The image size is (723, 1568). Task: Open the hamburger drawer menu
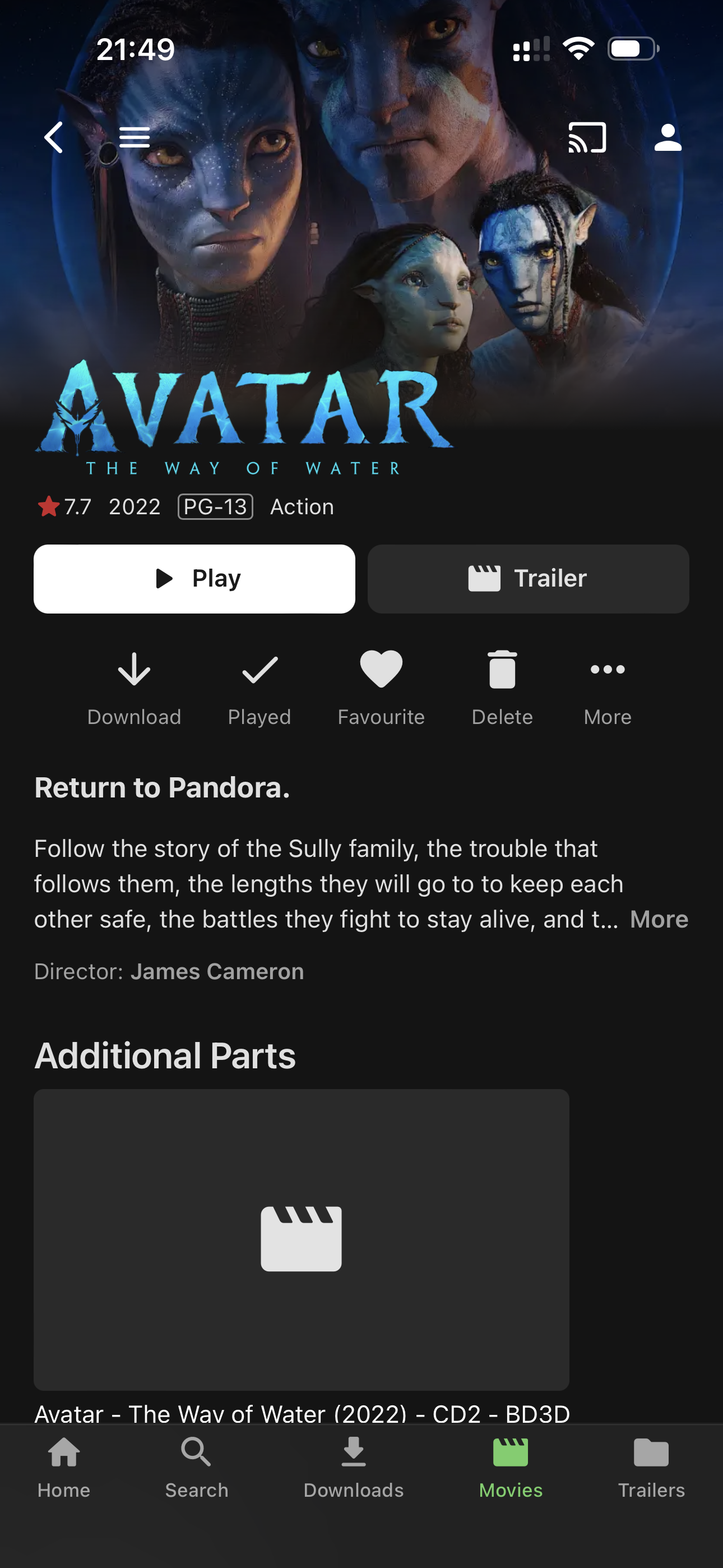pos(135,137)
